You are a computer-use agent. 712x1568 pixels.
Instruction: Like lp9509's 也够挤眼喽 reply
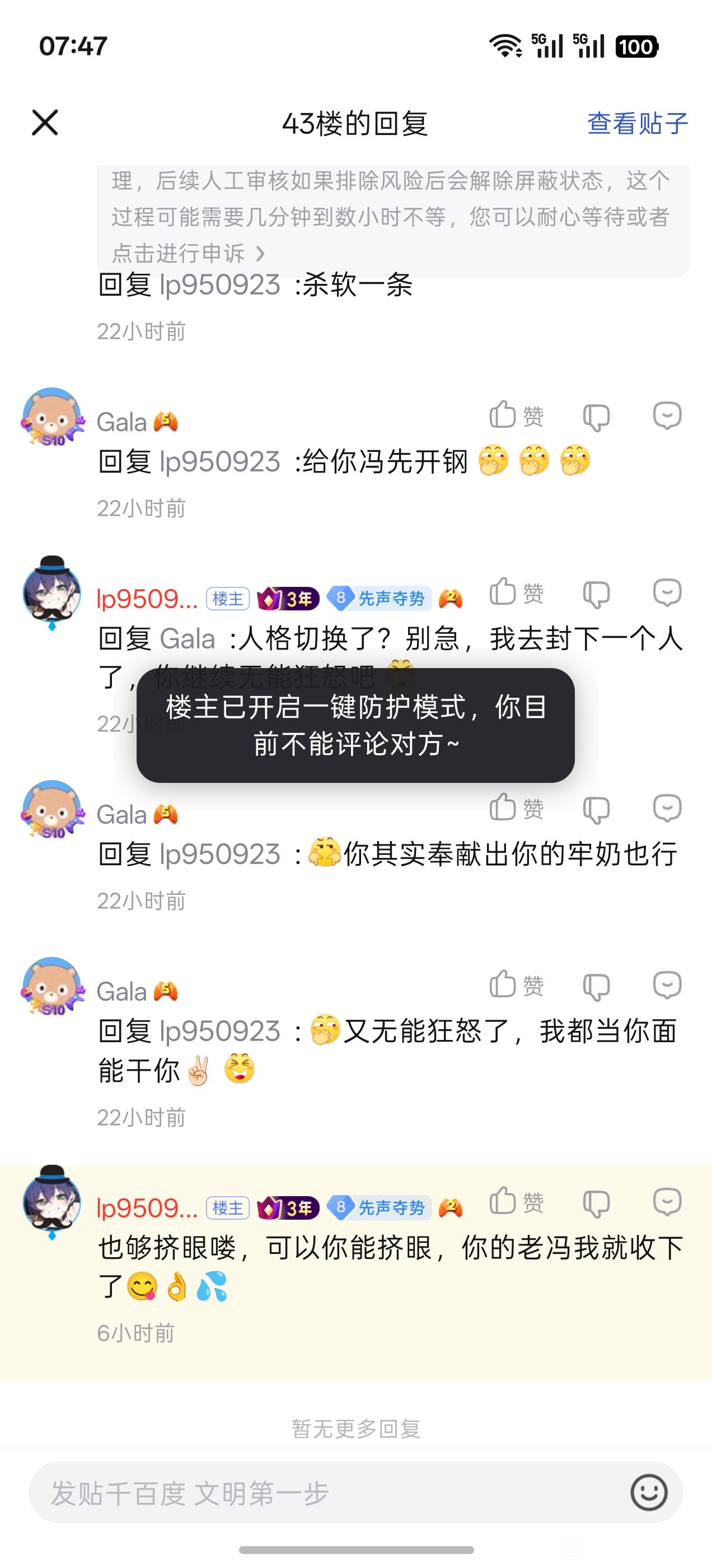pos(516,1202)
